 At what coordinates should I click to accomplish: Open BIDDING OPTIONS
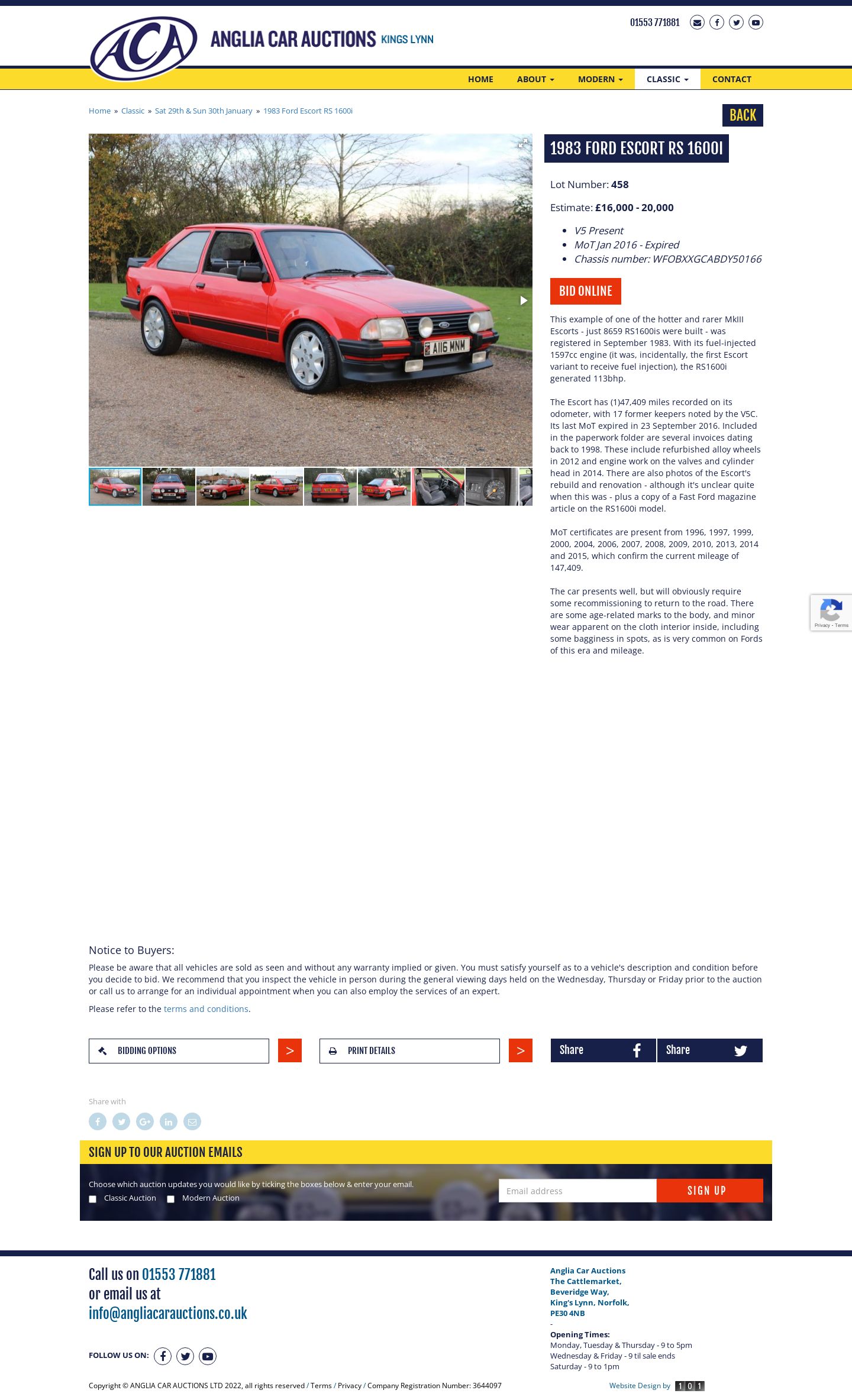pos(179,1050)
